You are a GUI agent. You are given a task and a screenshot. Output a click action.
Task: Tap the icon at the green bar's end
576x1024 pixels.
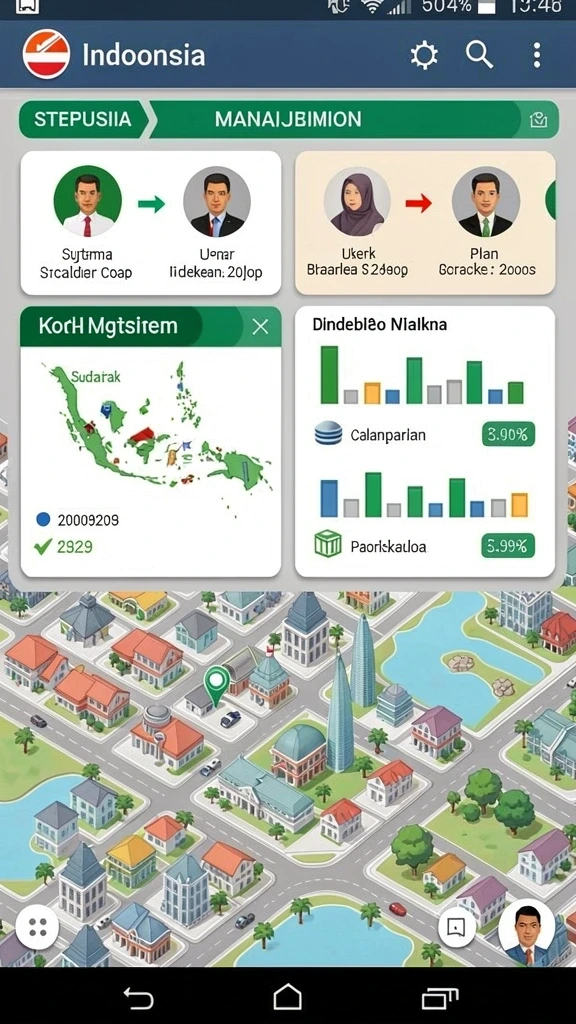(x=538, y=120)
